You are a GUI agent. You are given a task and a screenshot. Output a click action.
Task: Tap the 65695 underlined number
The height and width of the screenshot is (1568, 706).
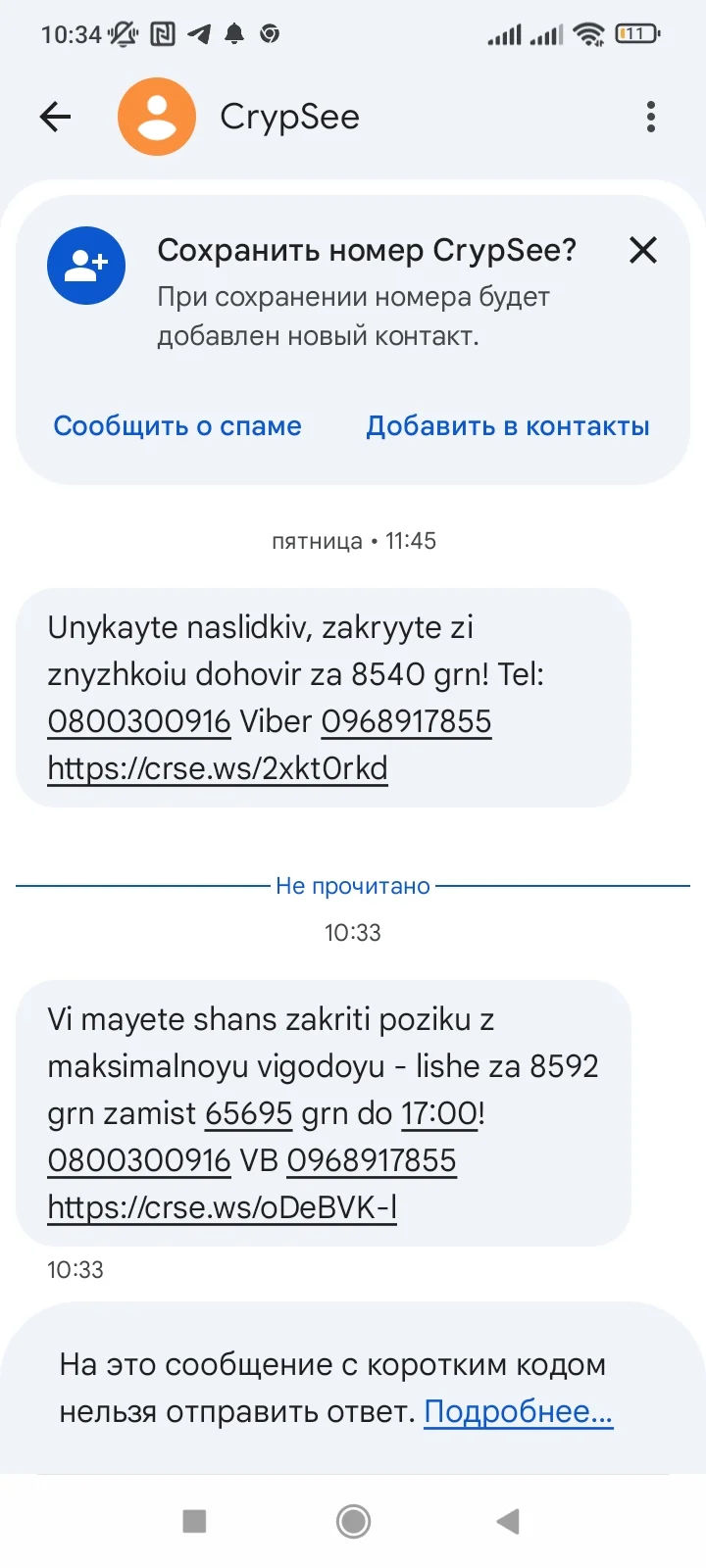[248, 1113]
